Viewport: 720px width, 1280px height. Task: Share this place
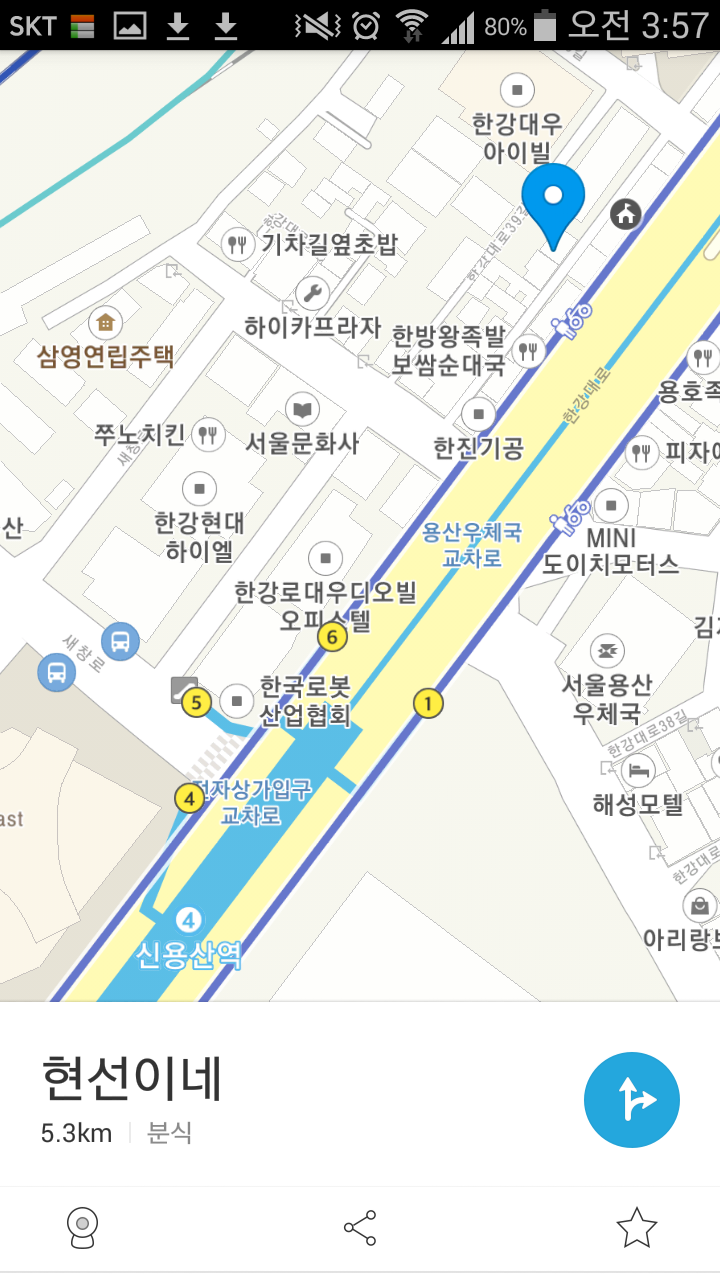[x=360, y=1227]
